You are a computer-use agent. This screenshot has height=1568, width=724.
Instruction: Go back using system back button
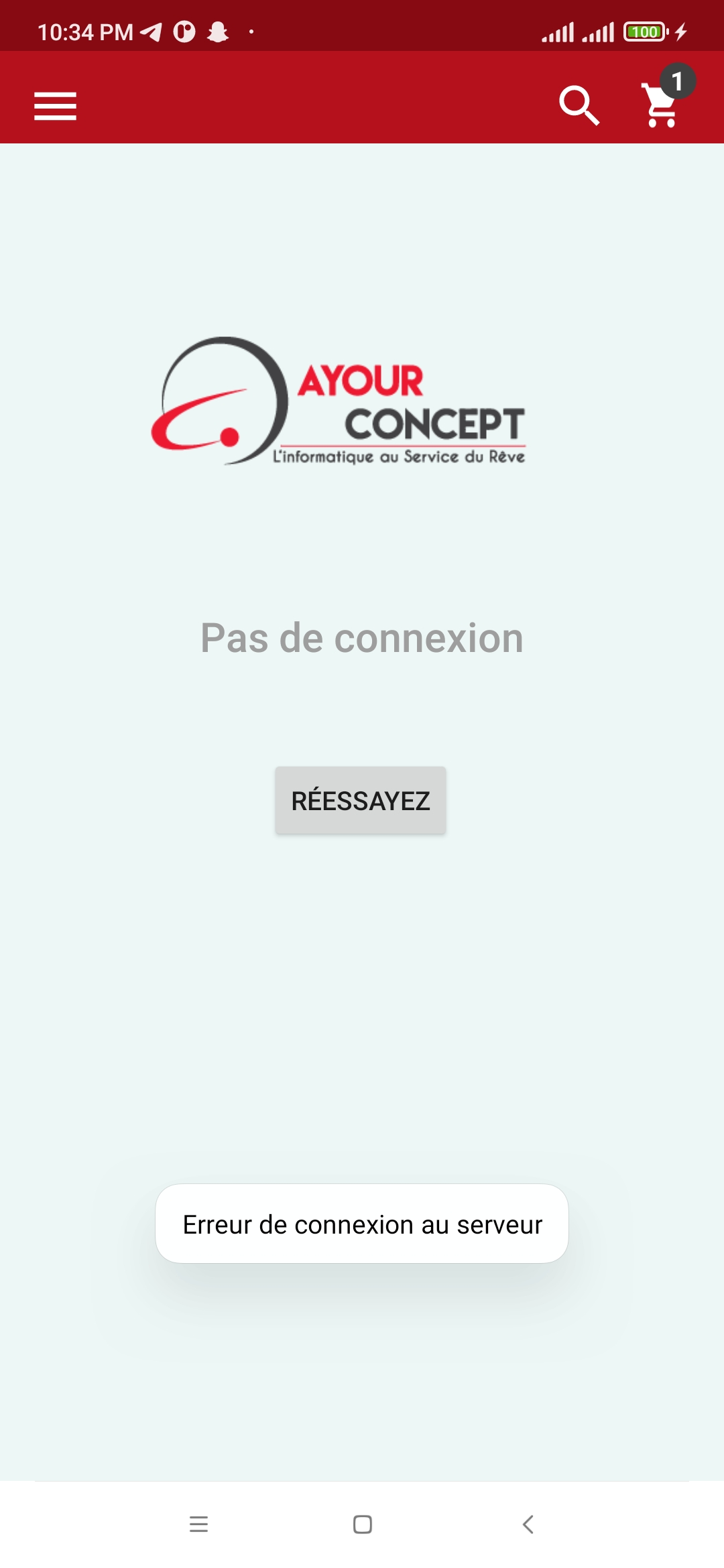point(528,1524)
